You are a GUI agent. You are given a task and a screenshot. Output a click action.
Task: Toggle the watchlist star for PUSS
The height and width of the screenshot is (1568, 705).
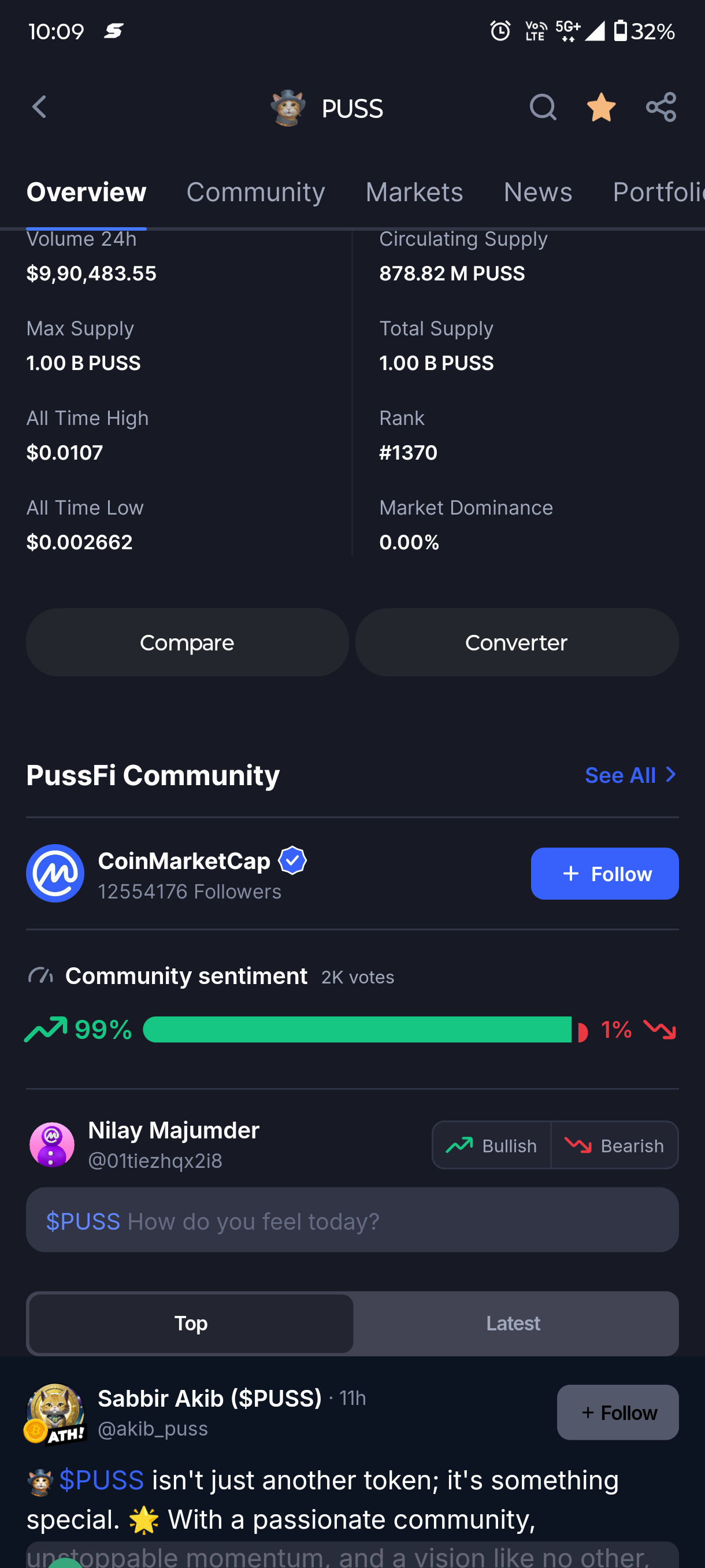pyautogui.click(x=601, y=107)
